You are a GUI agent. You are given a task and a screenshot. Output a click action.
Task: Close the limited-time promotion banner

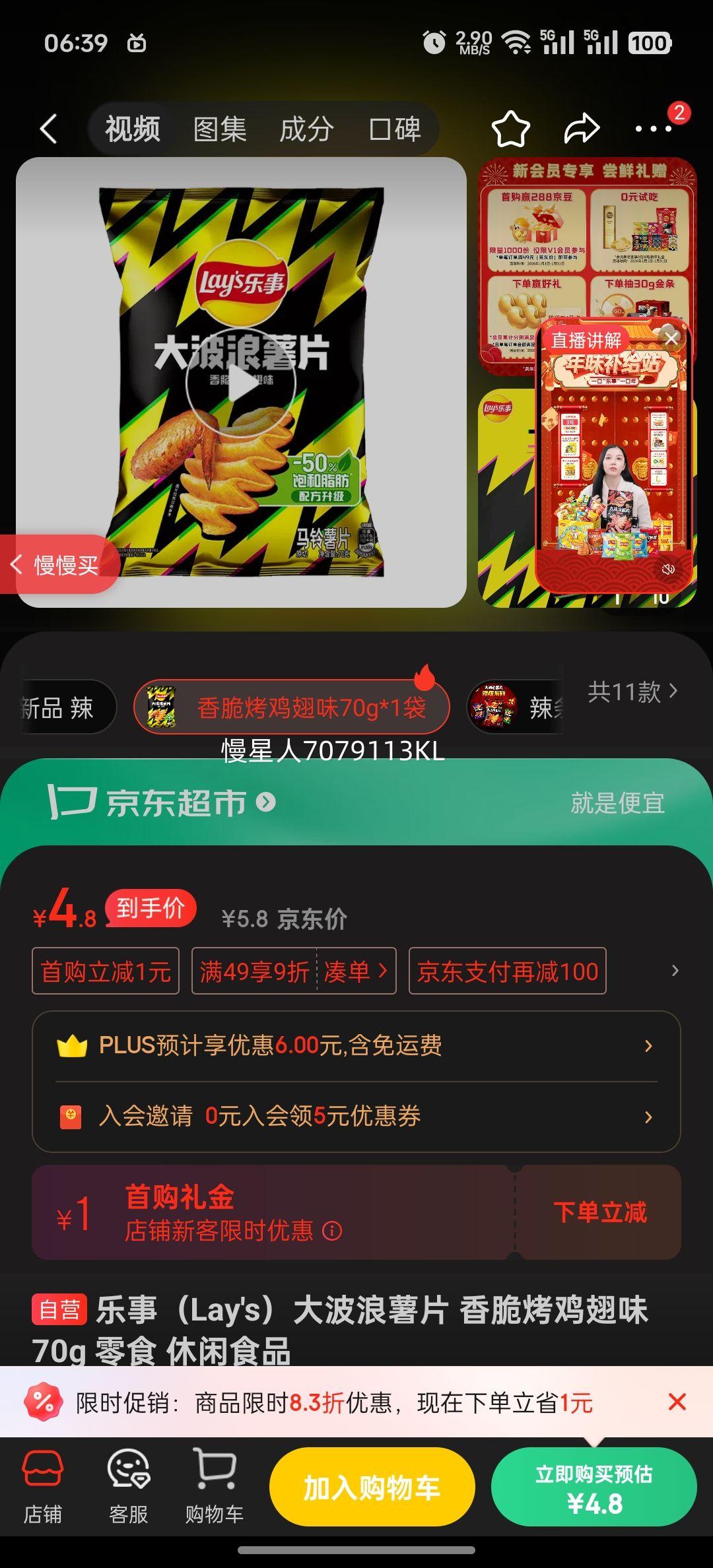coord(676,1402)
